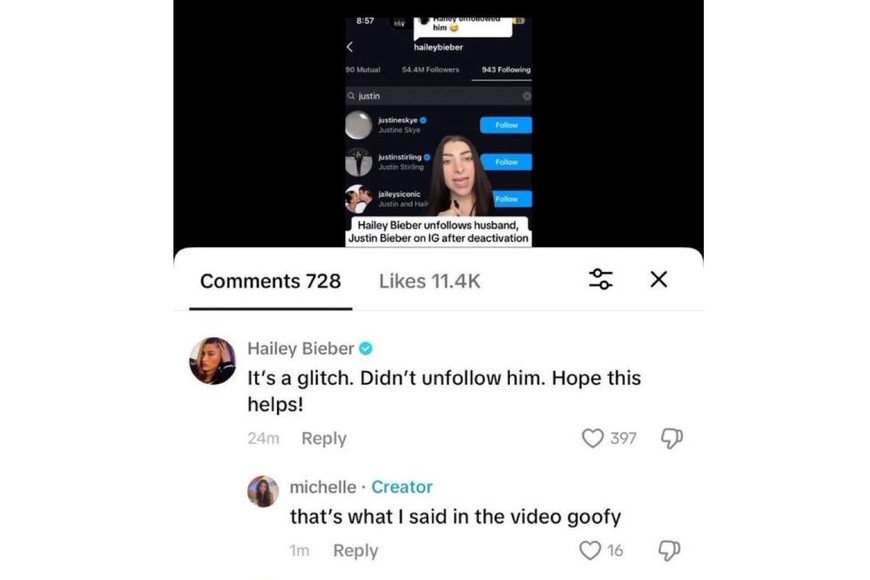Screen dimensions: 870x580
Task: Like michelle's creator reply
Action: point(590,550)
